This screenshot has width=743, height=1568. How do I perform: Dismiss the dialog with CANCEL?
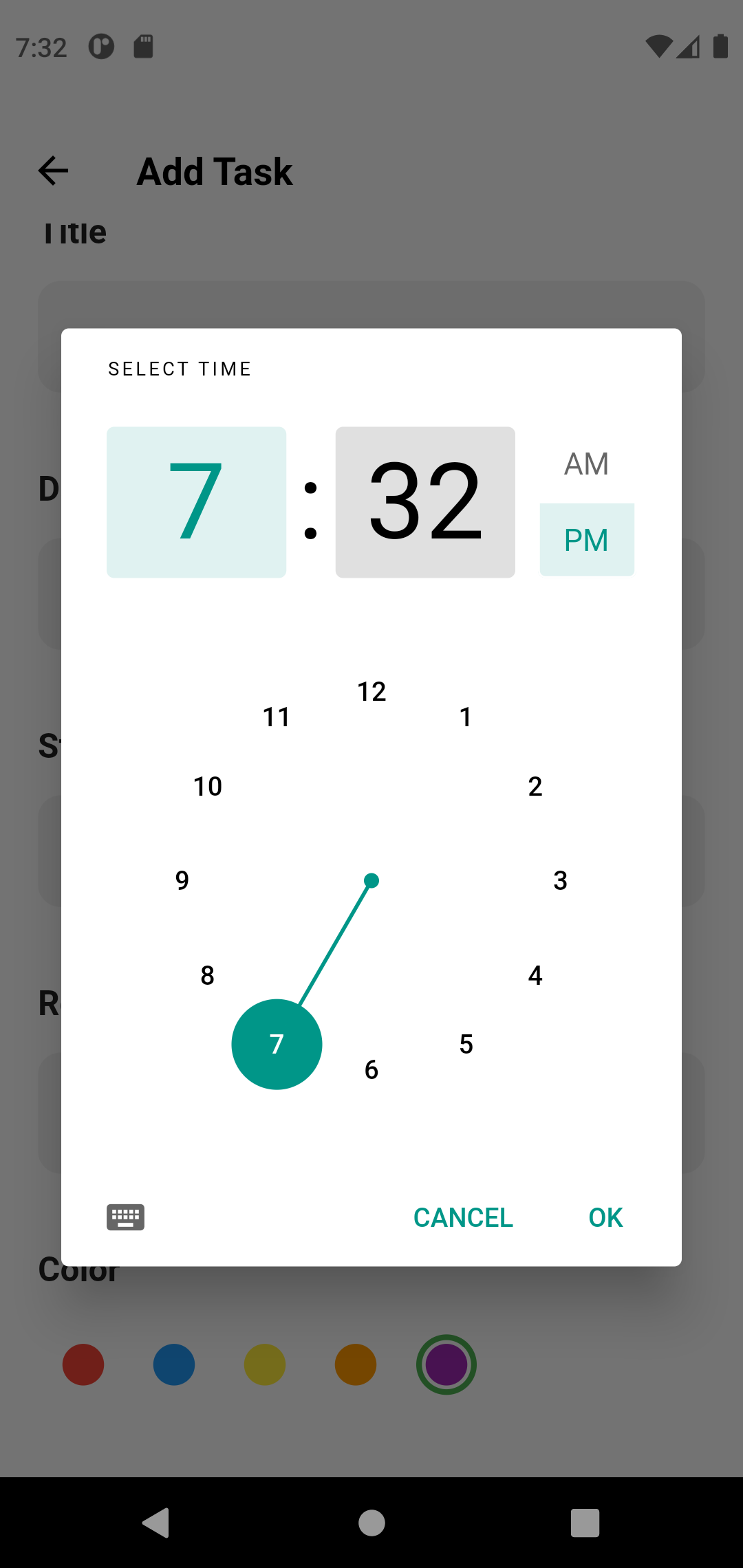[x=463, y=1217]
